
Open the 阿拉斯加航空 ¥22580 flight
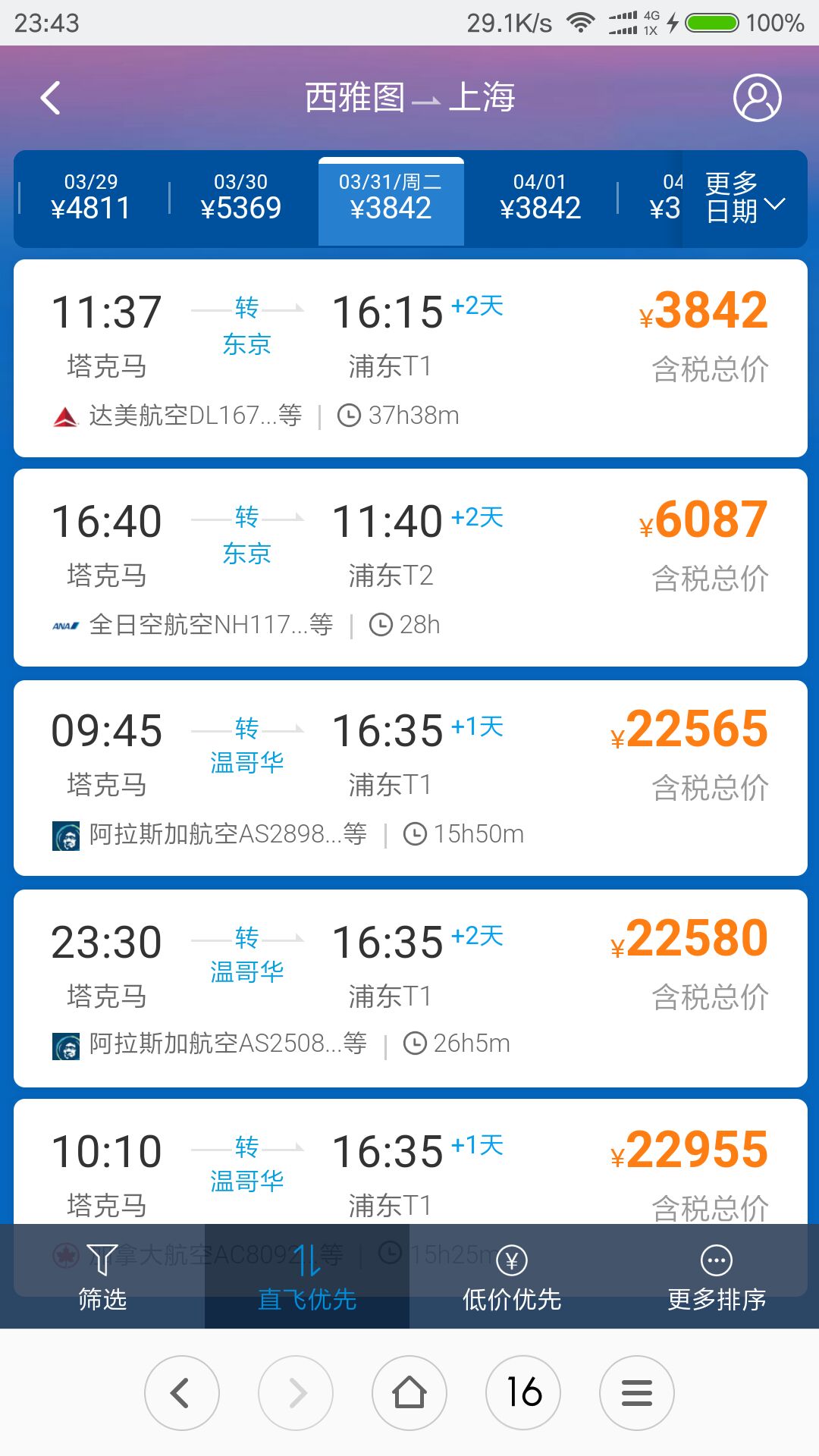(x=410, y=988)
